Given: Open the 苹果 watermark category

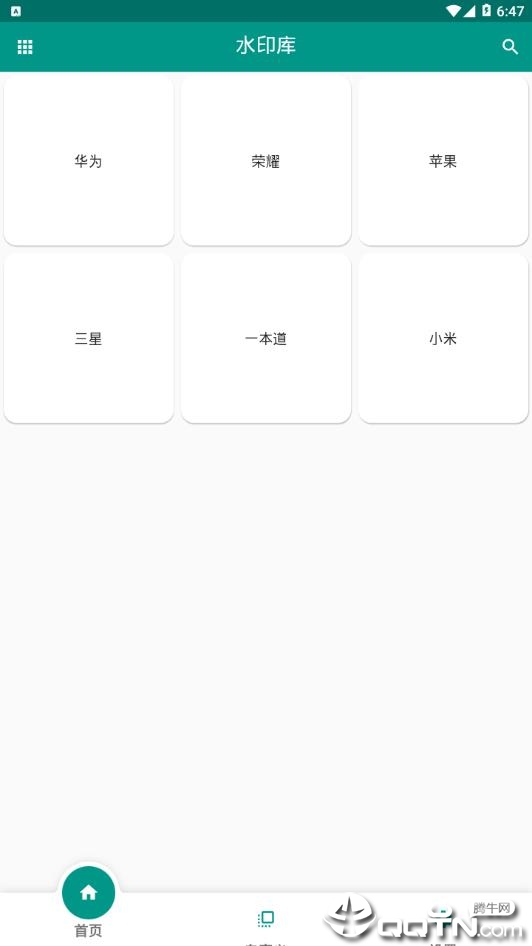Looking at the screenshot, I should 443,160.
